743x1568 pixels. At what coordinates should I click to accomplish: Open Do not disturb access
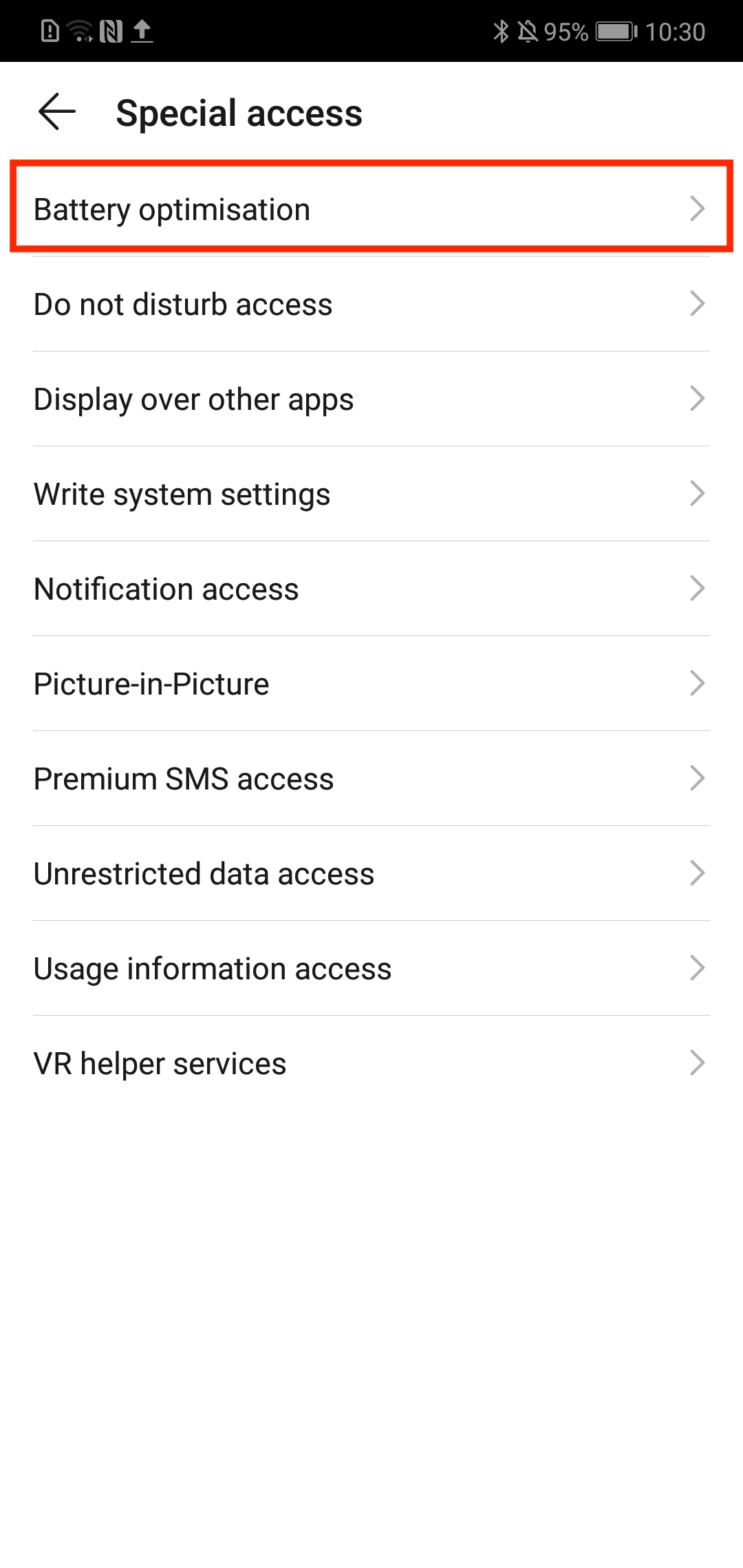tap(371, 304)
